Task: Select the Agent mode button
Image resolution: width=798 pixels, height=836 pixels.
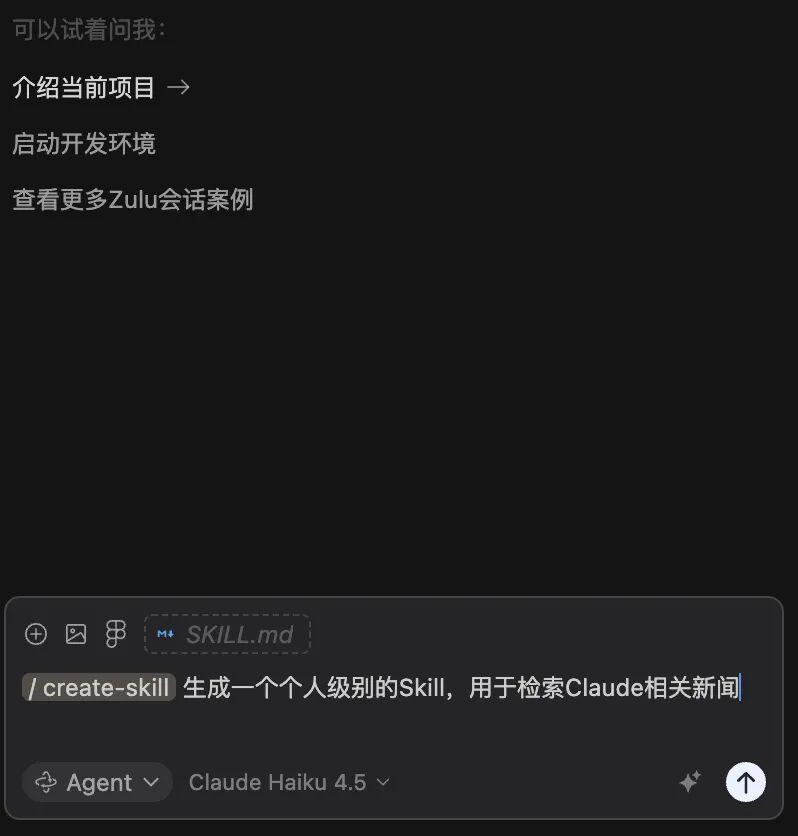Action: pyautogui.click(x=96, y=783)
